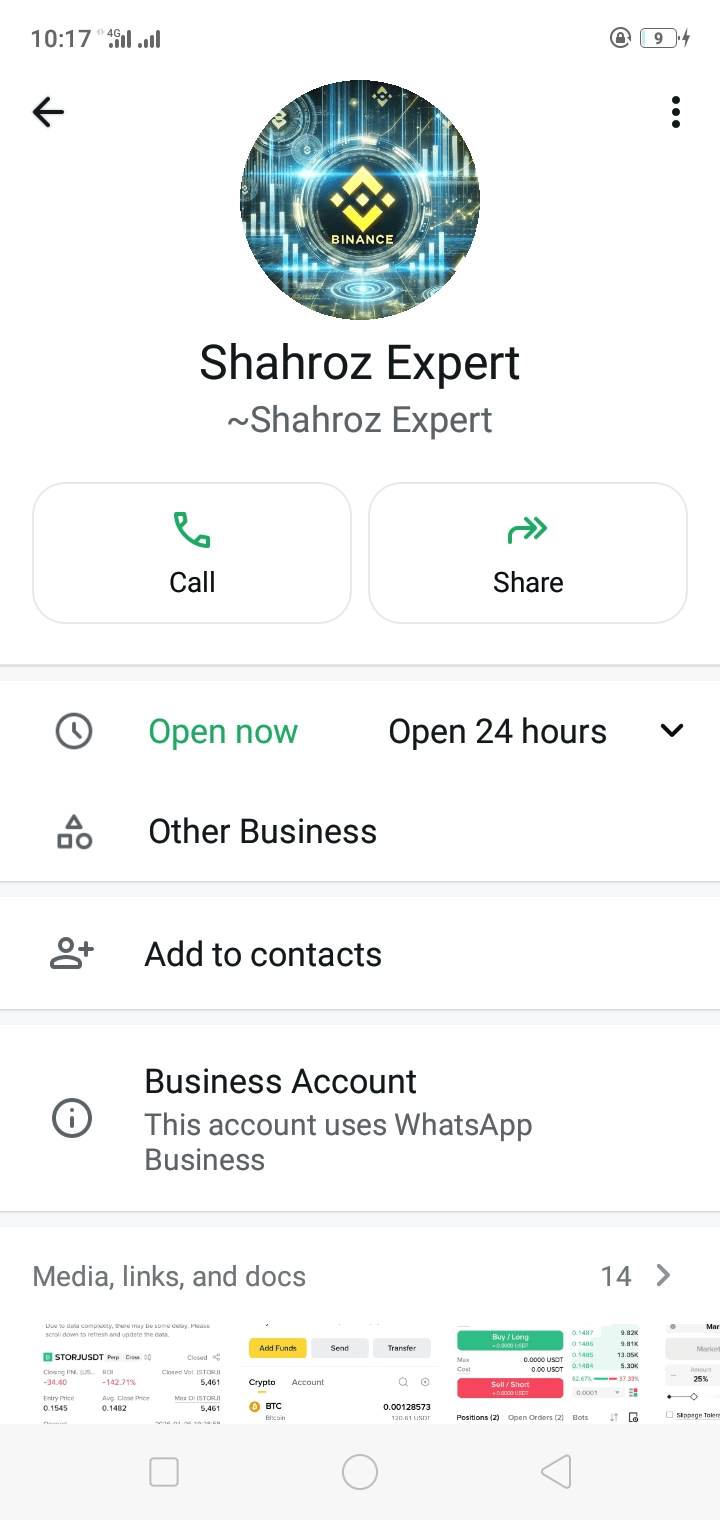Open recent apps from navigation bar
720x1520 pixels.
(x=164, y=1472)
